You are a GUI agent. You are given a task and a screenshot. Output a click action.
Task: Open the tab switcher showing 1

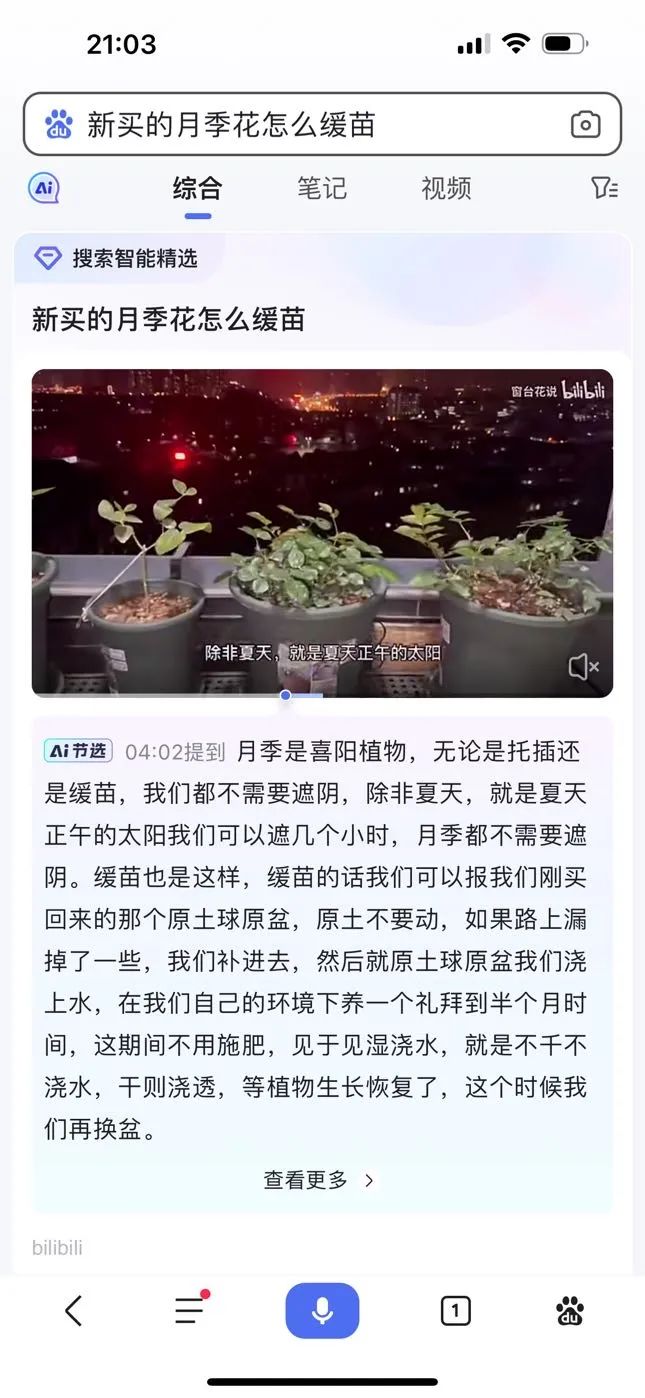tap(455, 1311)
